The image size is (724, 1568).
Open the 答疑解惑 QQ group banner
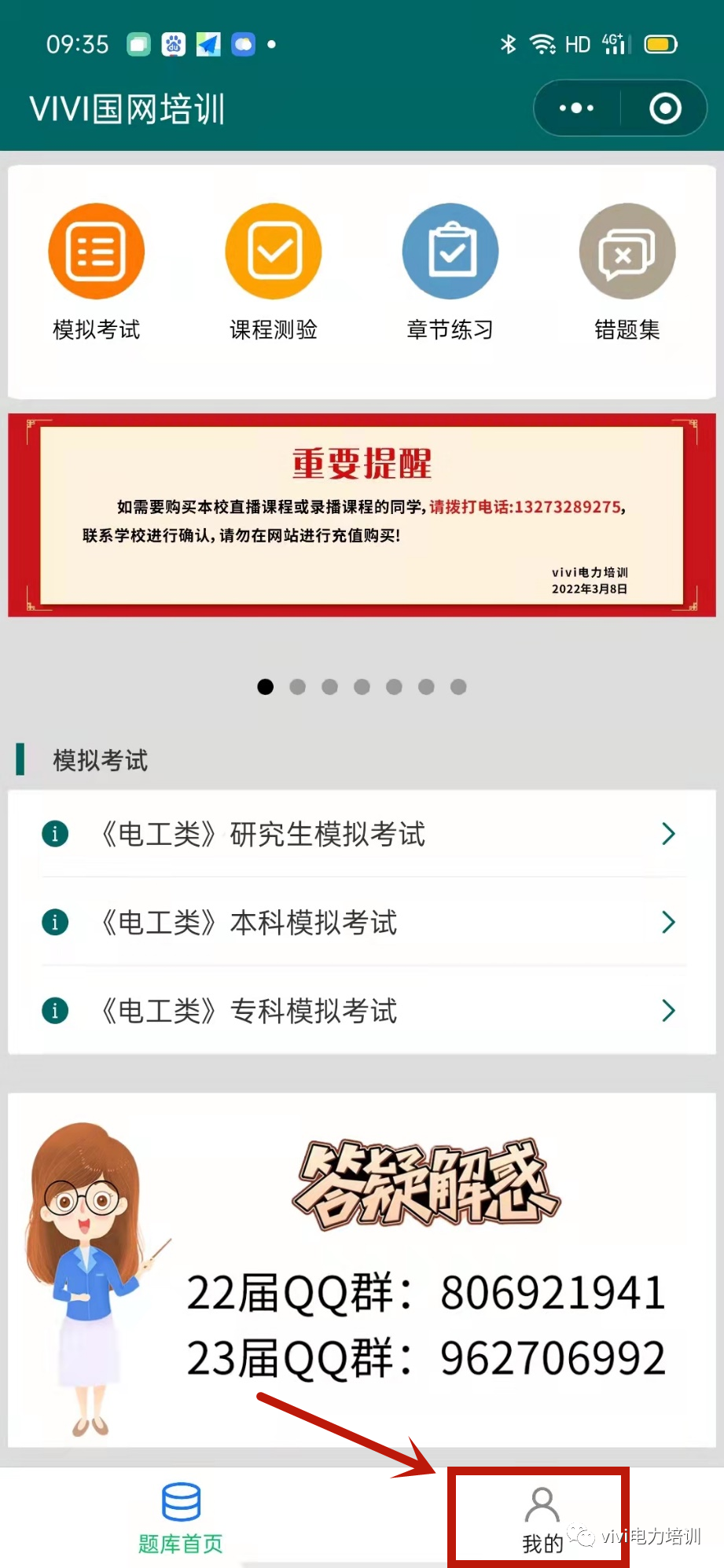[x=362, y=1269]
